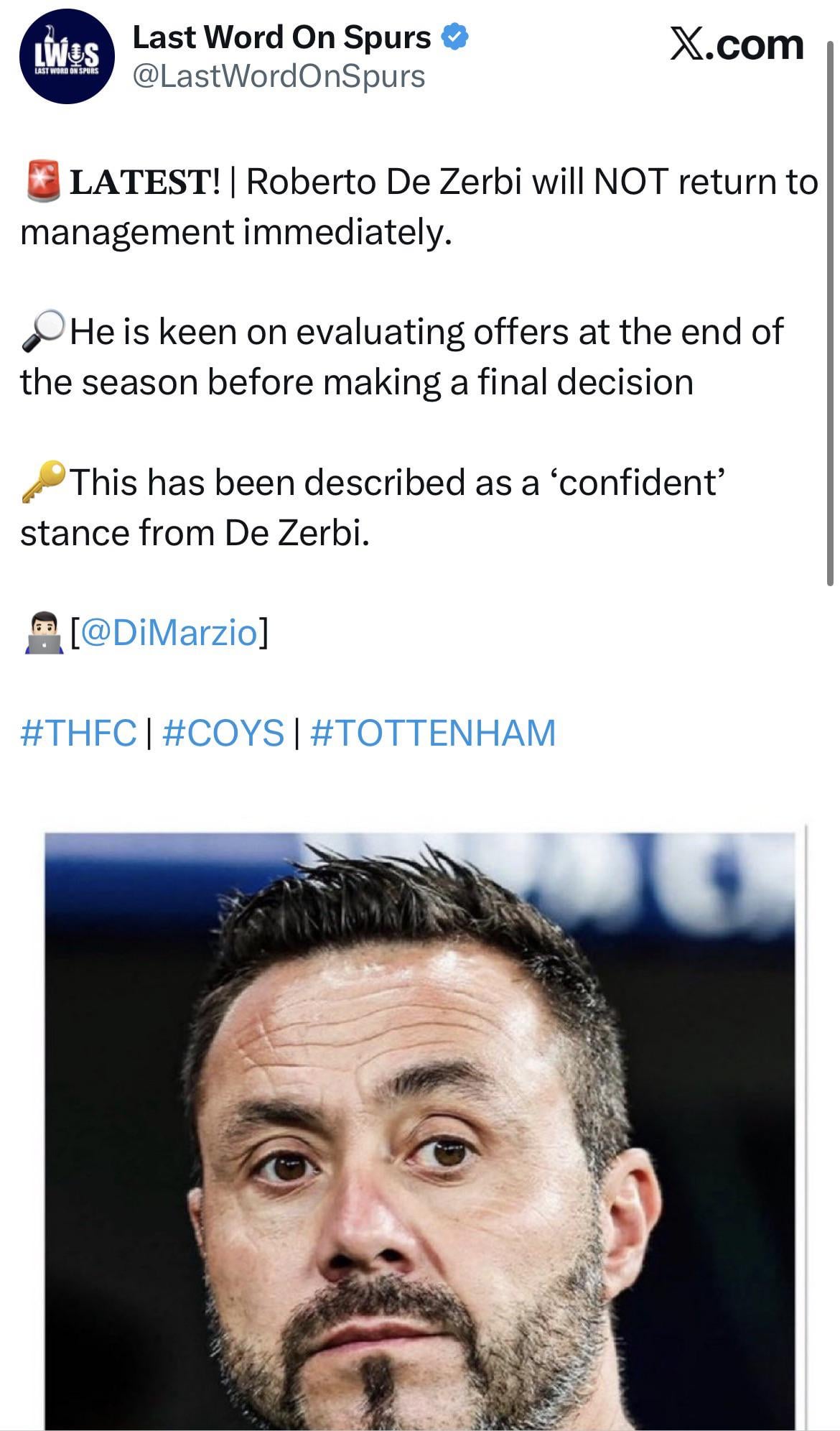This screenshot has width=840, height=1431.
Task: Open the #THFC hashtag
Action: 79,733
